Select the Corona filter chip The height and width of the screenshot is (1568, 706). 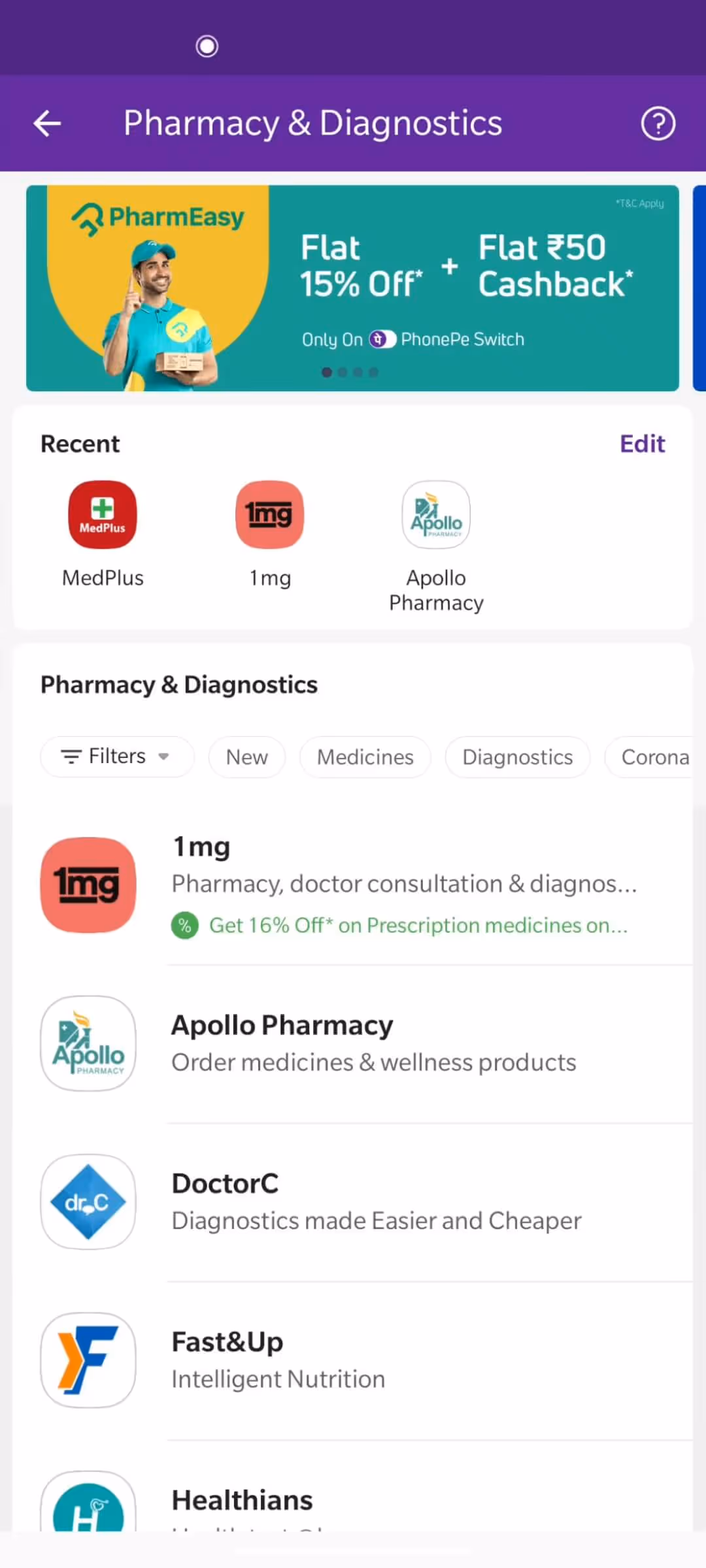(654, 757)
